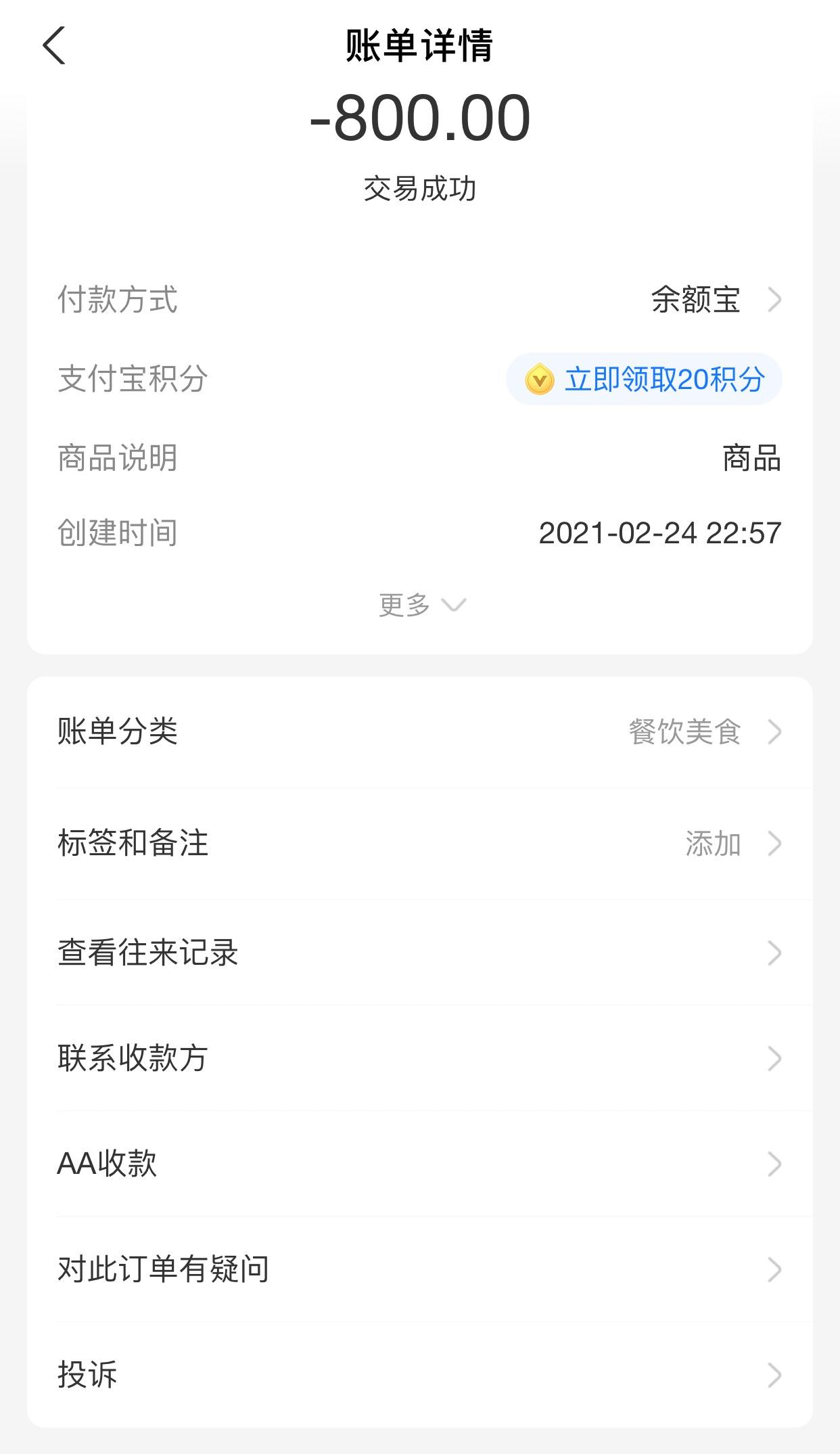840x1454 pixels.
Task: File a complaint via 投诉
Action: pos(419,1375)
